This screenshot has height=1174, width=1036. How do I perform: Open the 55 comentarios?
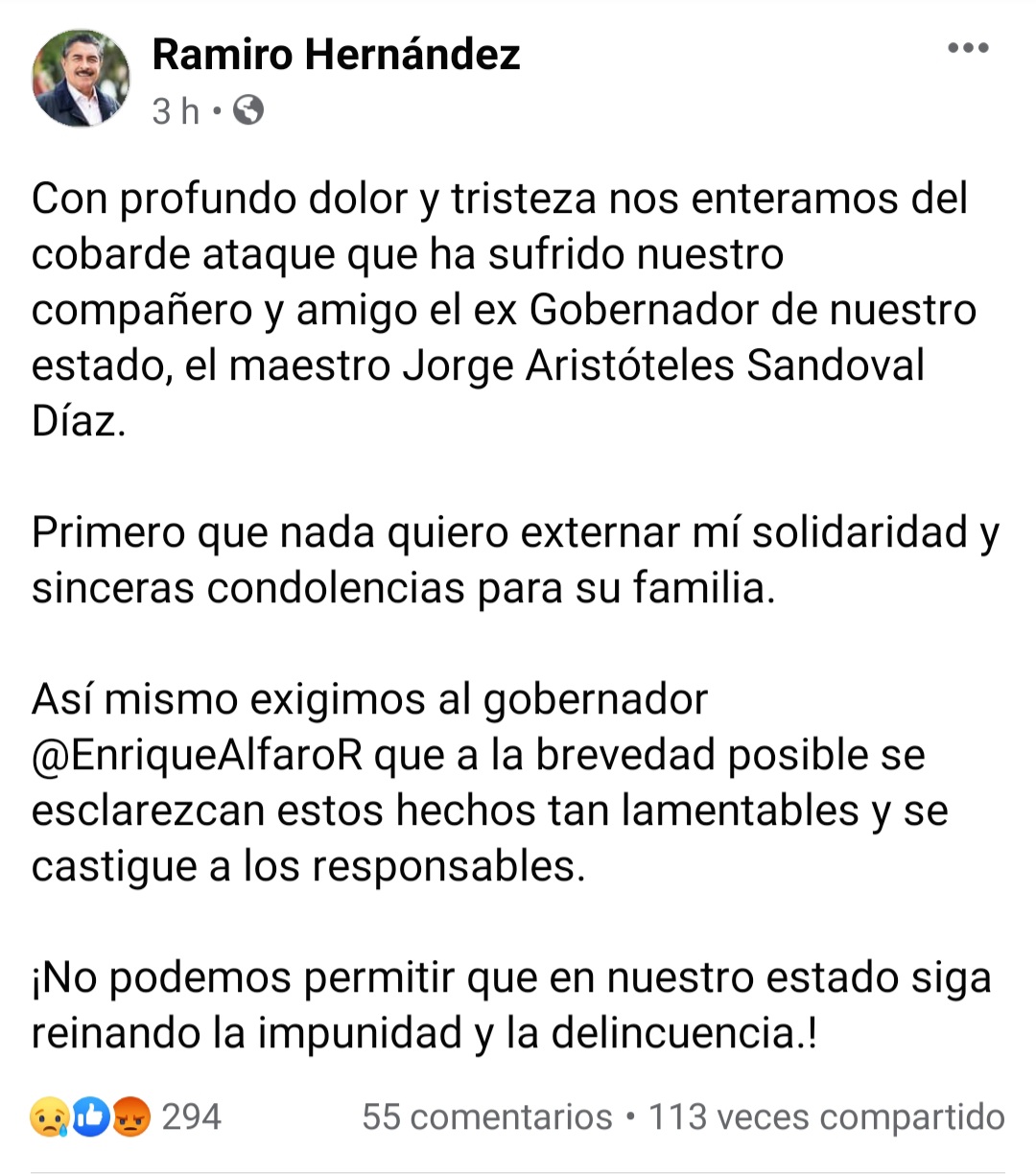tap(486, 1117)
